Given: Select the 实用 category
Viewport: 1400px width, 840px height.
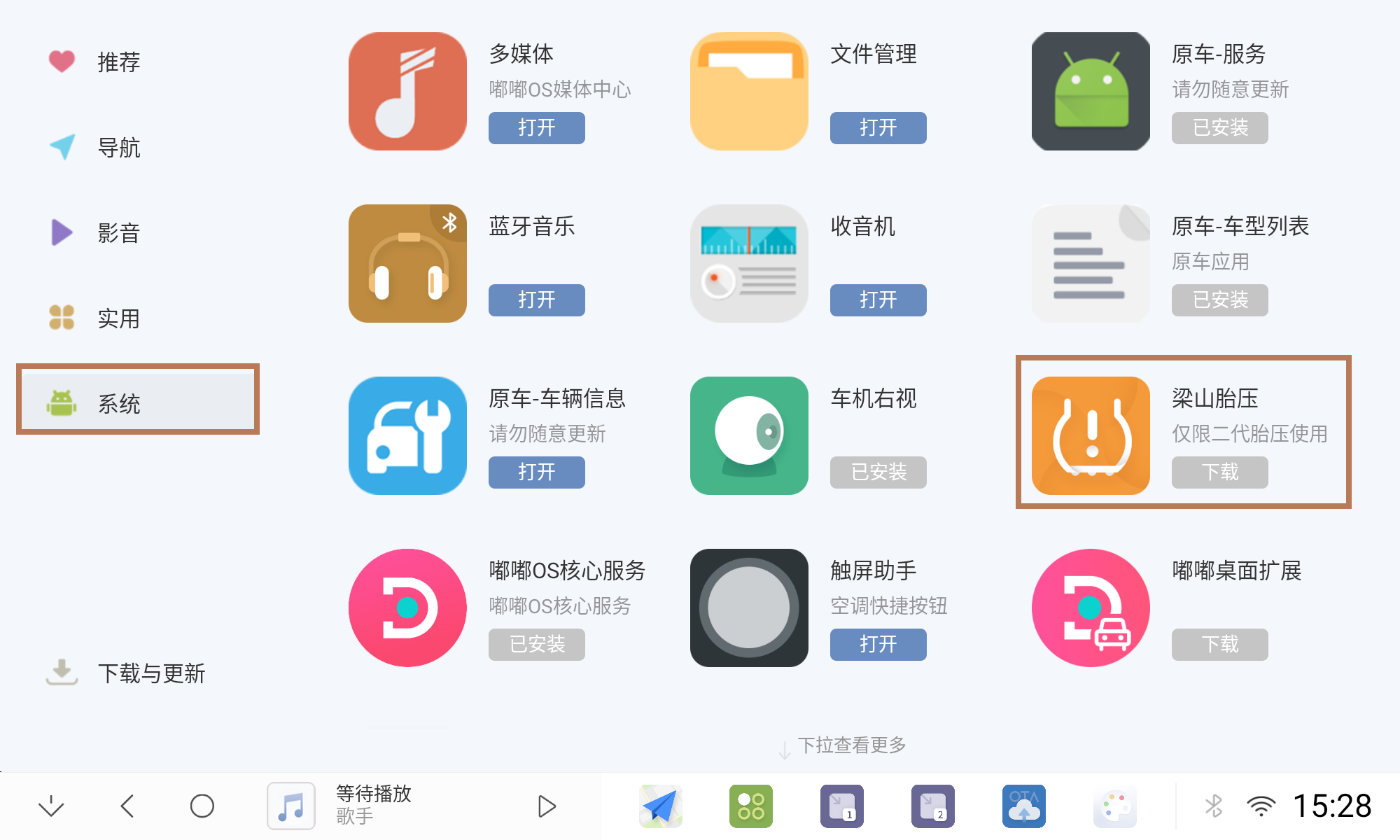Looking at the screenshot, I should pos(118,318).
